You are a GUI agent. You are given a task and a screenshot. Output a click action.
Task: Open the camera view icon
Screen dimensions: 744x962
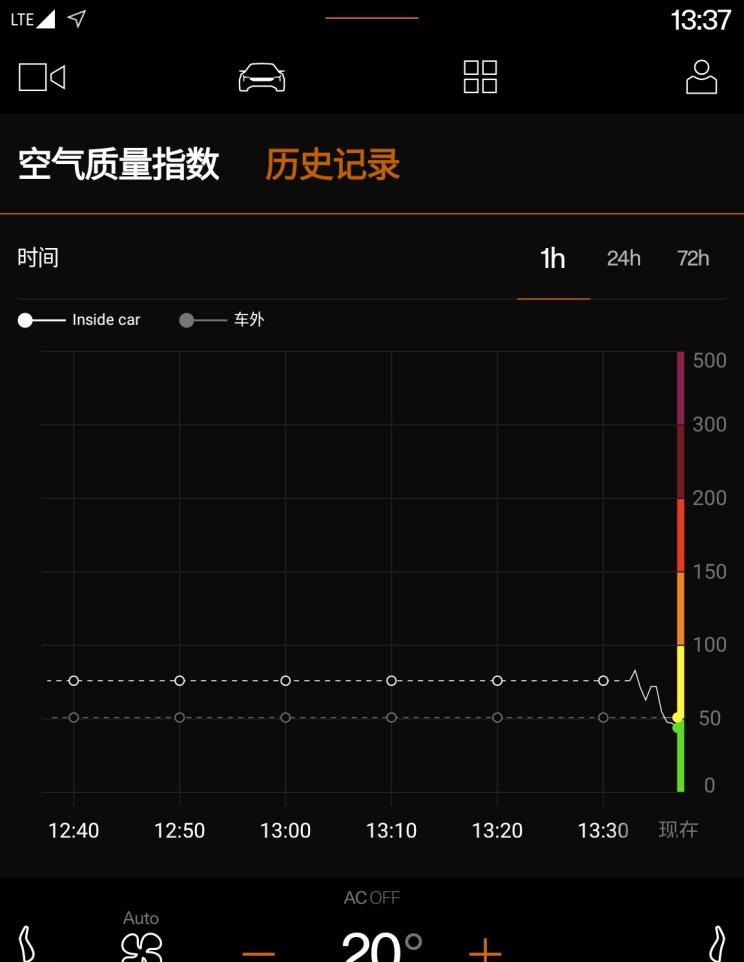click(x=42, y=77)
